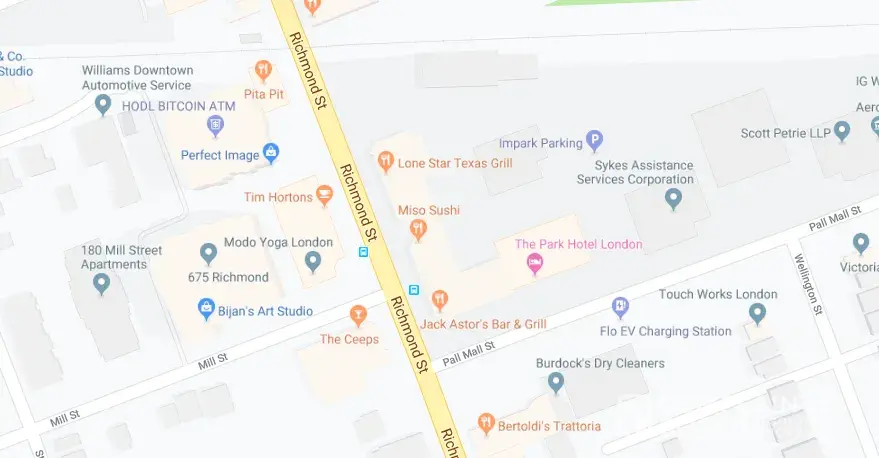This screenshot has height=458, width=879.
Task: Tap the Jack Astor's Bar & Grill pin
Action: tap(438, 300)
